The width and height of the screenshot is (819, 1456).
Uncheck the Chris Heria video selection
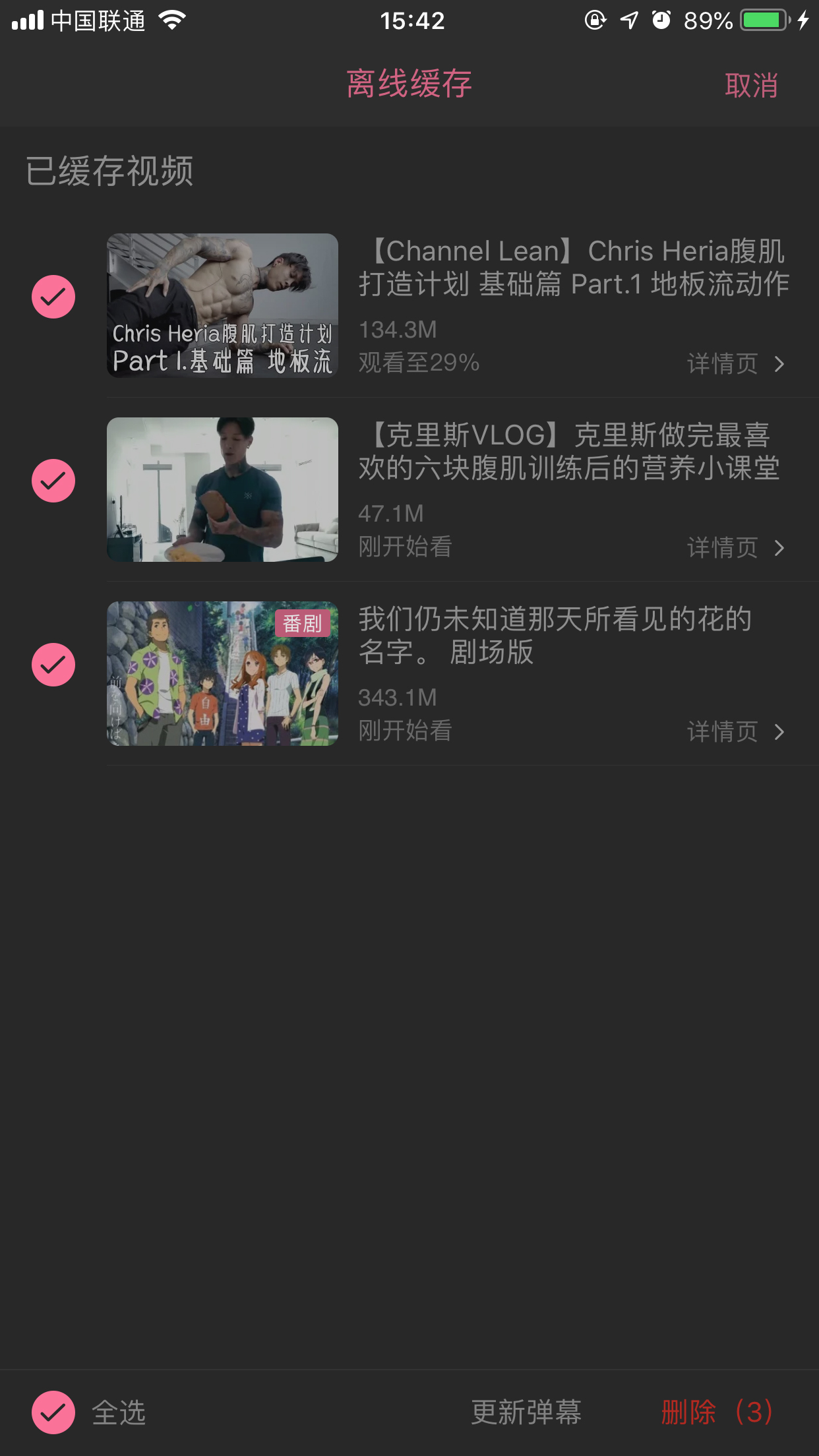pyautogui.click(x=53, y=296)
